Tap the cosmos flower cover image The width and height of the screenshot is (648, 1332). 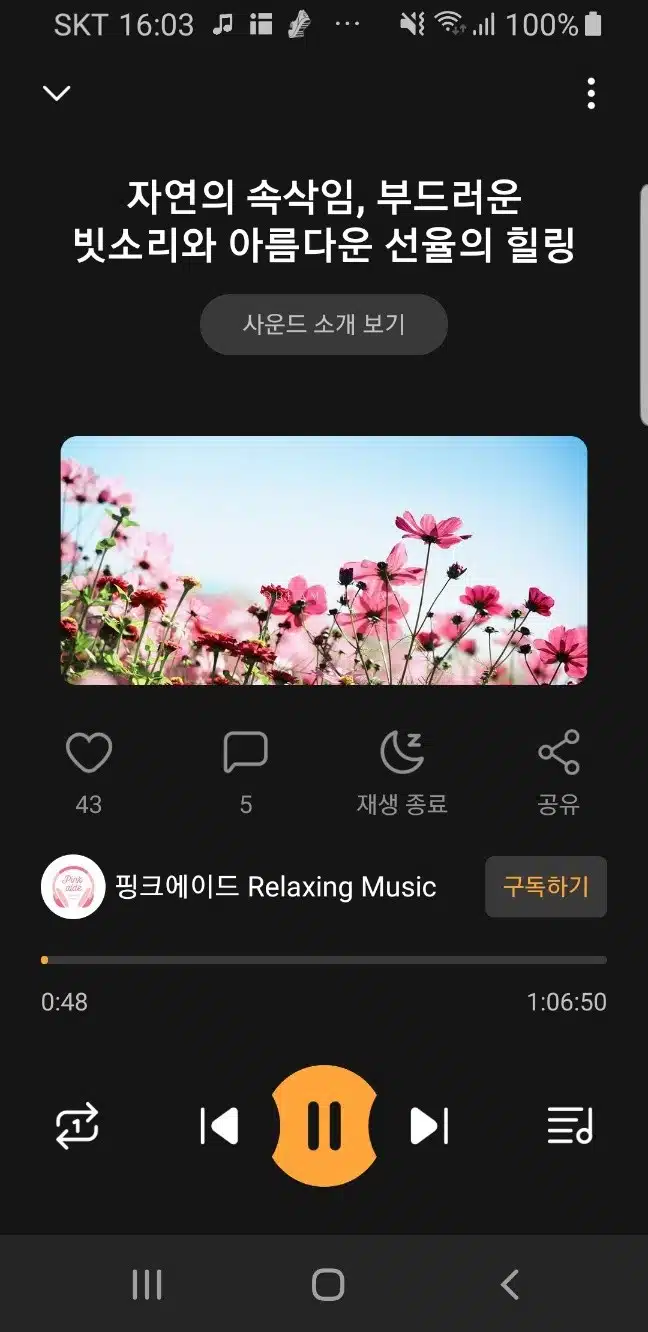[x=324, y=561]
